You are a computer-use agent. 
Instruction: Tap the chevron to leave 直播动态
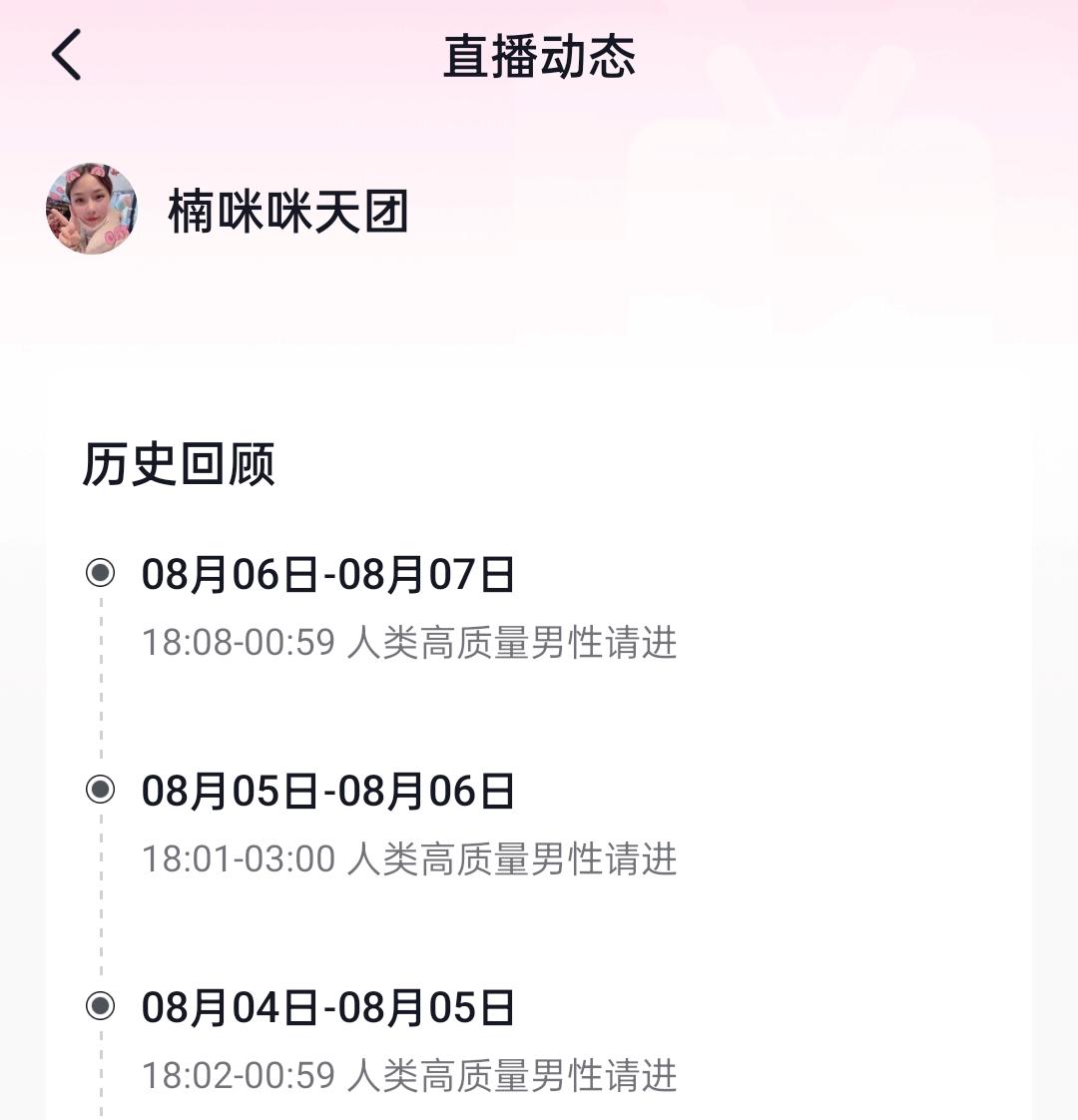pyautogui.click(x=66, y=57)
